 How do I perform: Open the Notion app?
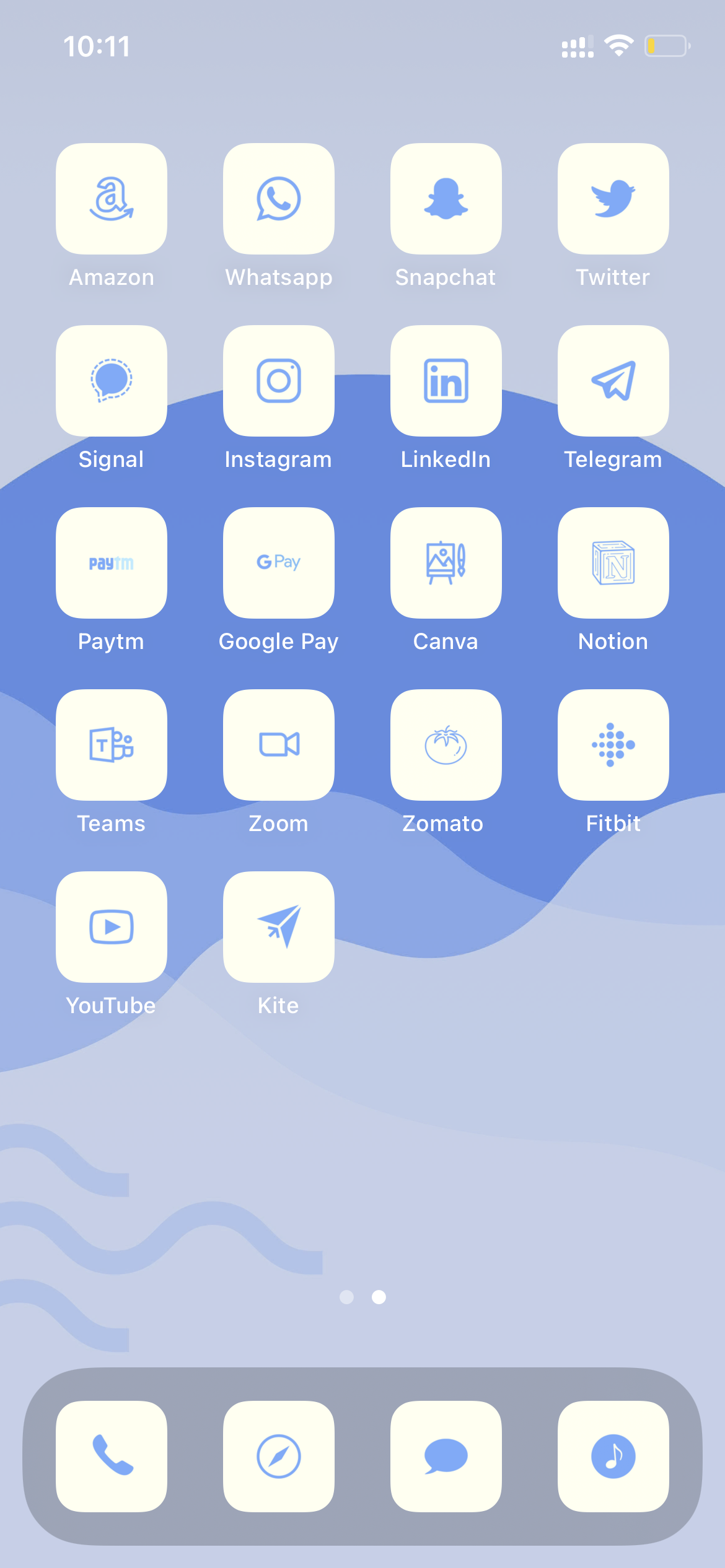point(613,562)
